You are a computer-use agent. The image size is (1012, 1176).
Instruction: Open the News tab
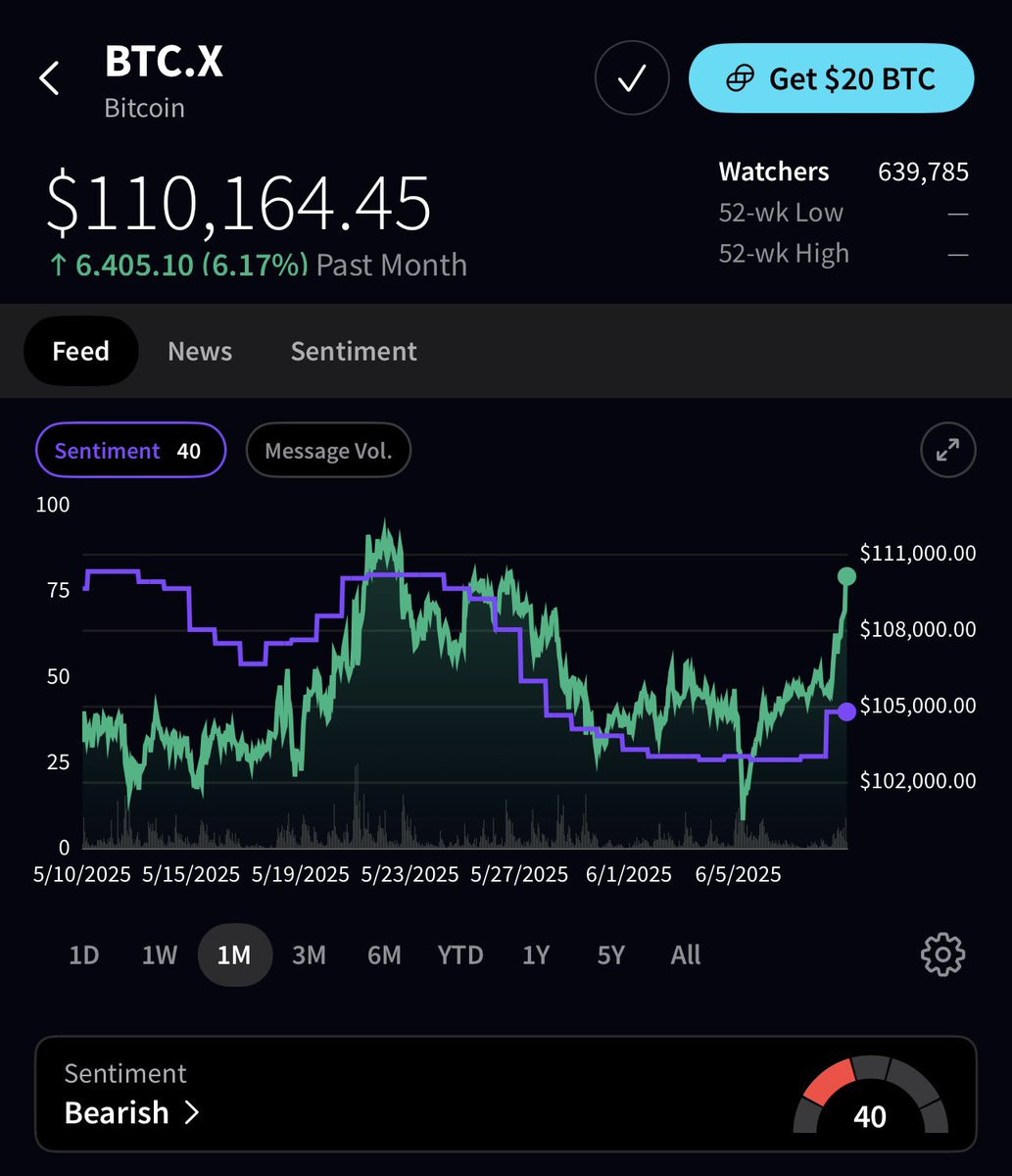[x=200, y=351]
